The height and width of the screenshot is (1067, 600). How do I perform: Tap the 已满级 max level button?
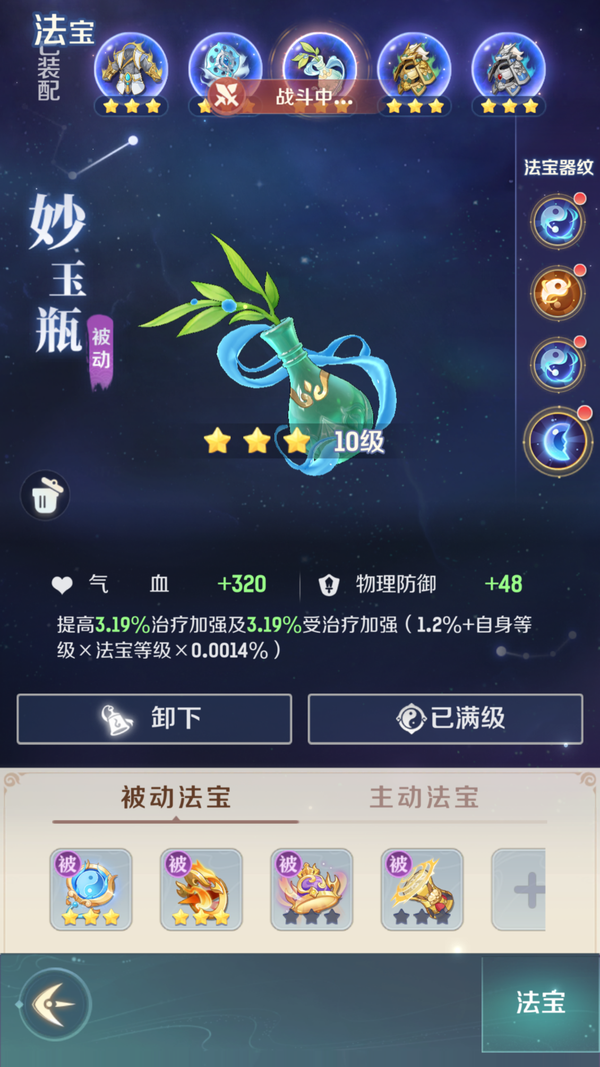tap(445, 718)
